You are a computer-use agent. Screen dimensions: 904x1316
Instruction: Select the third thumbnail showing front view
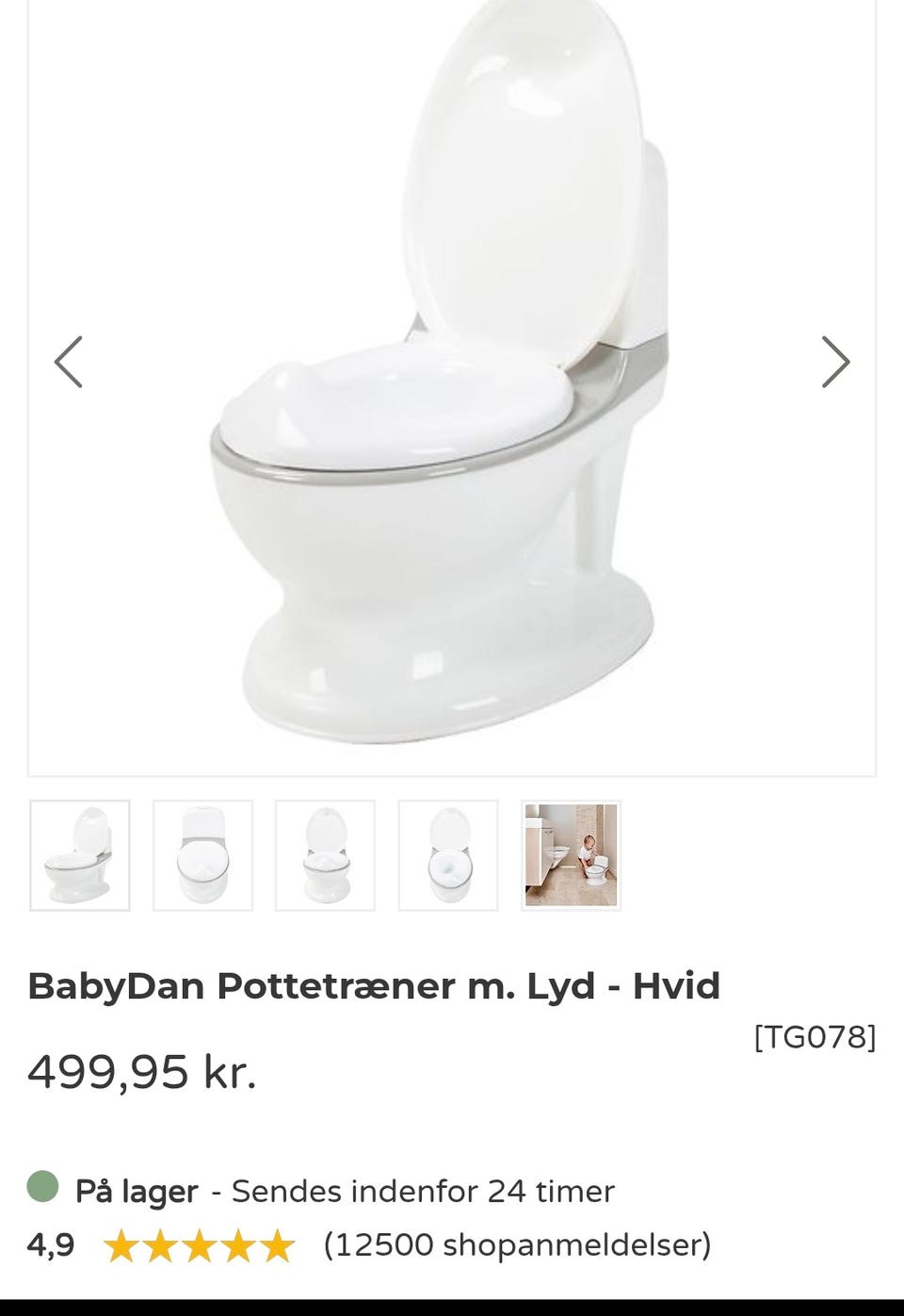[325, 855]
